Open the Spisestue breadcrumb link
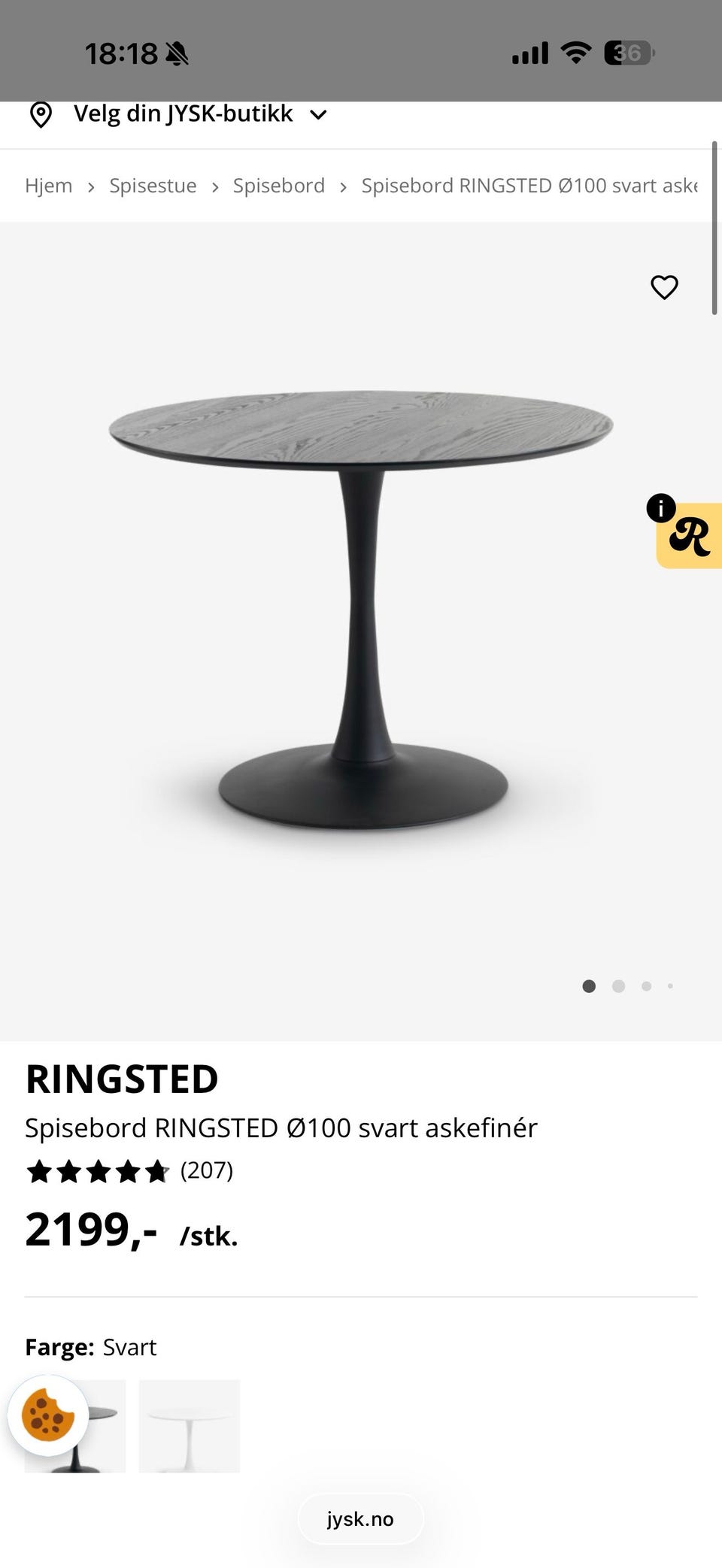 coord(153,186)
